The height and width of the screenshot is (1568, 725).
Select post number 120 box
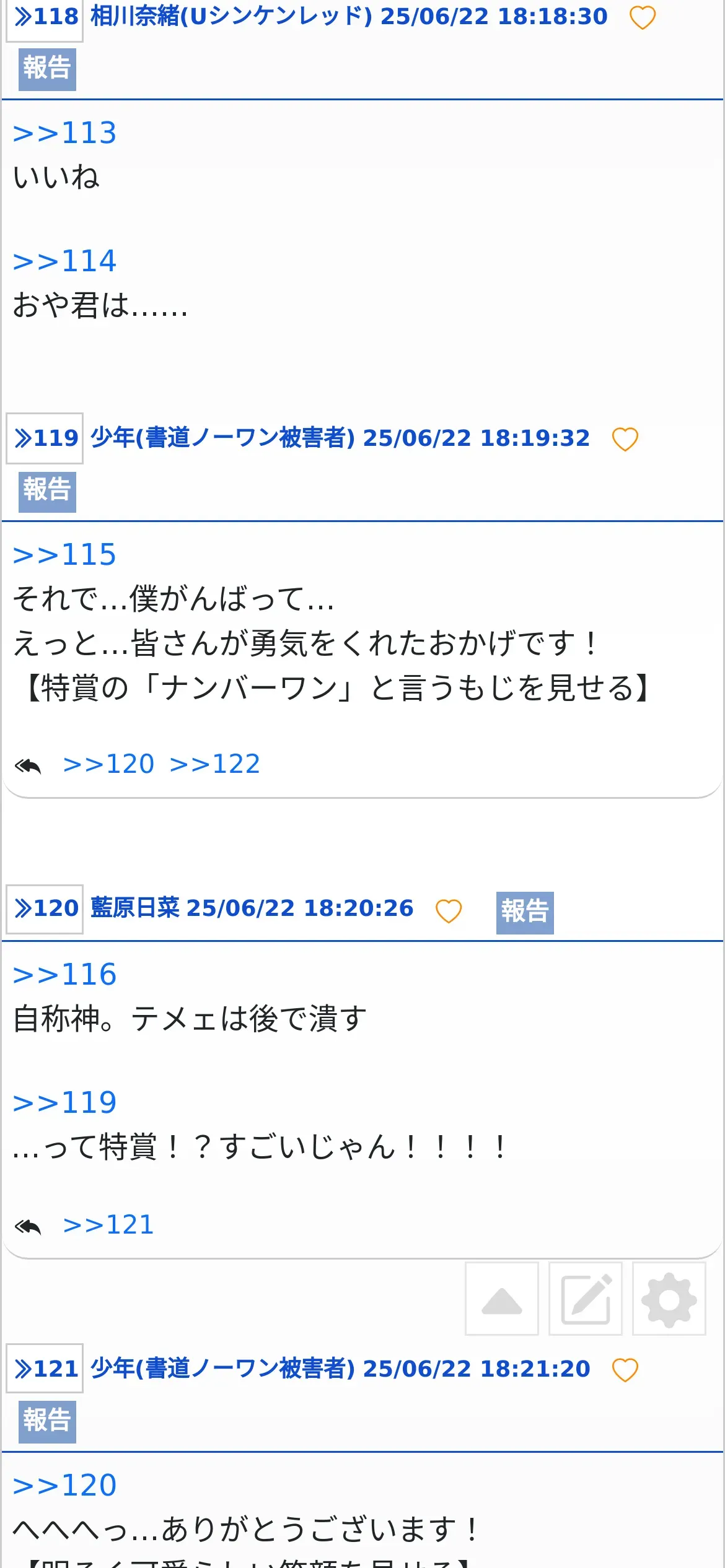45,908
